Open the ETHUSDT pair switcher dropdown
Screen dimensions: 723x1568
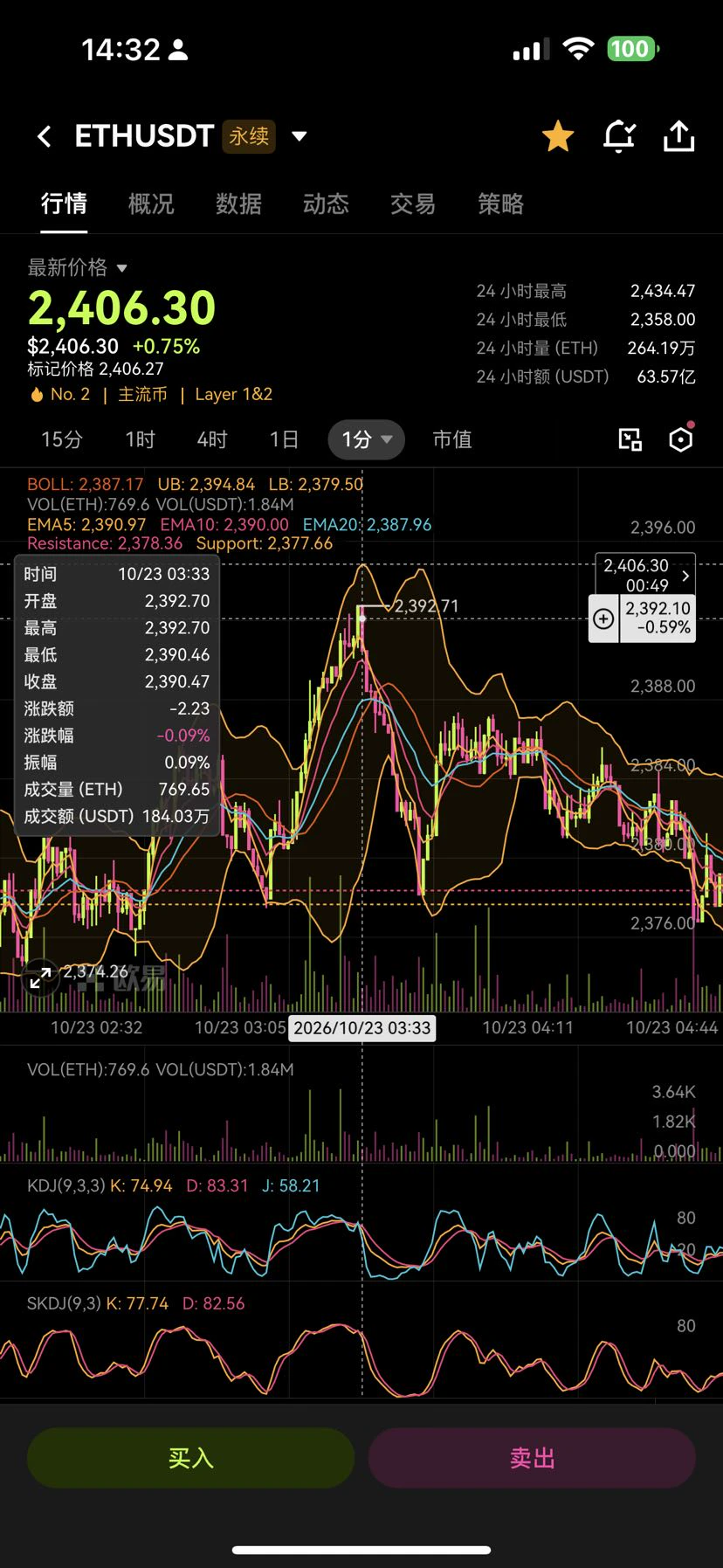click(x=300, y=136)
